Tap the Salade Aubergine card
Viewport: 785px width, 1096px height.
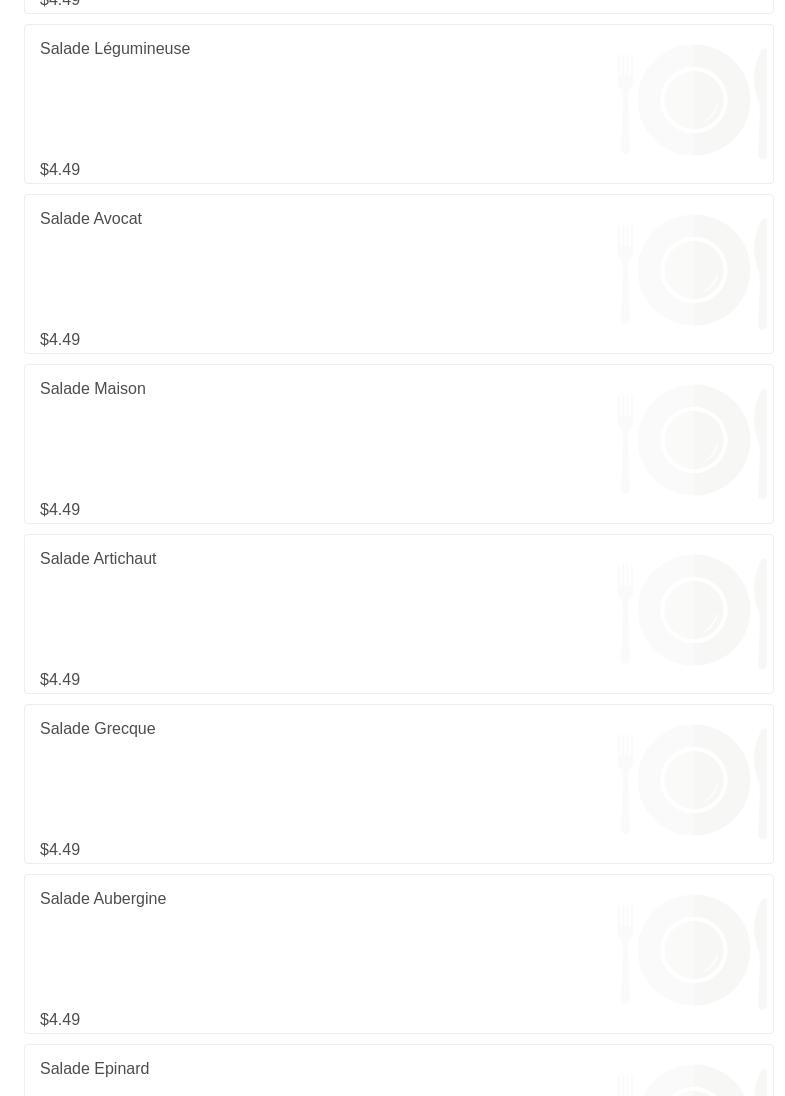point(398,954)
